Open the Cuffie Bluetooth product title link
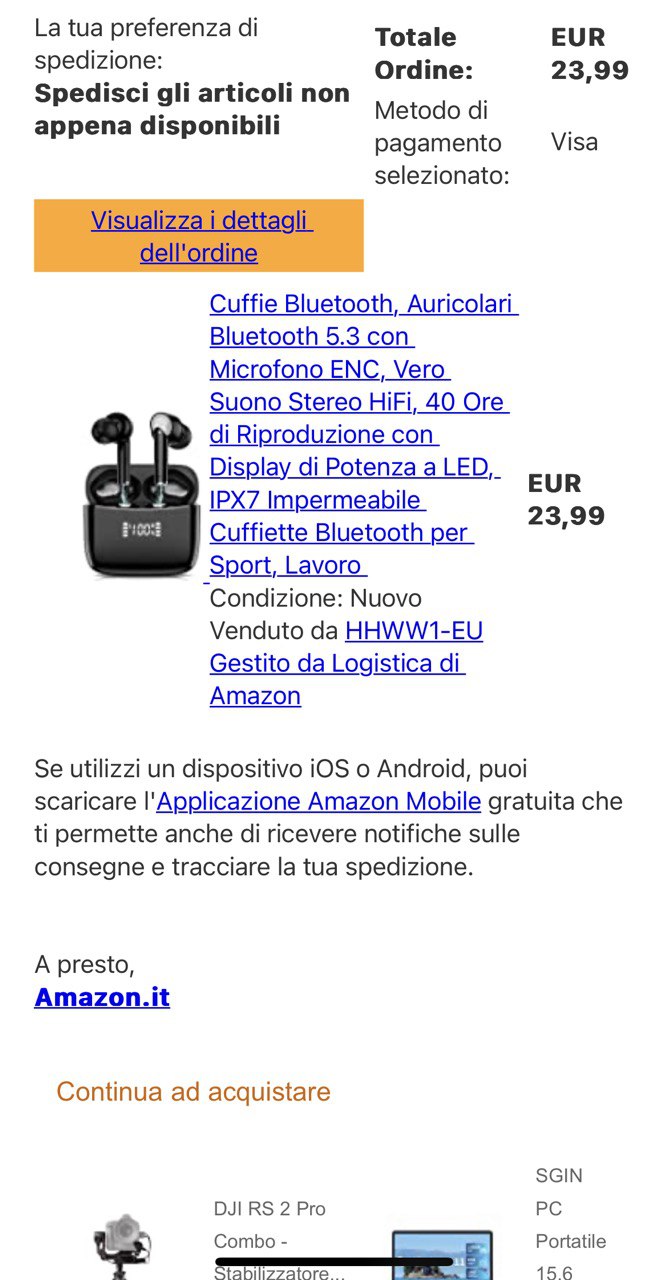Viewport: 668px width, 1280px height. [360, 434]
